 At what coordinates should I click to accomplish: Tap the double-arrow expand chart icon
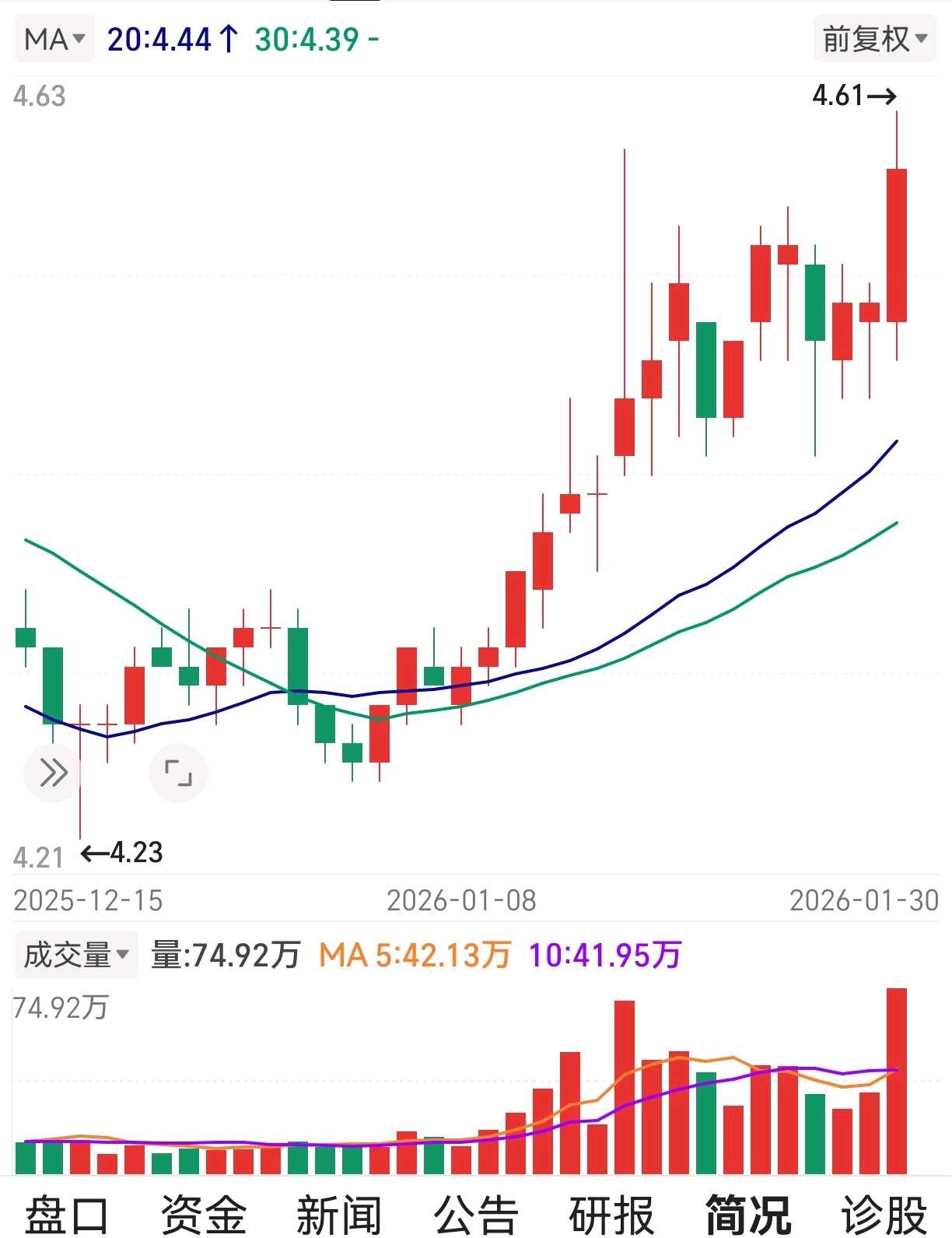[53, 773]
